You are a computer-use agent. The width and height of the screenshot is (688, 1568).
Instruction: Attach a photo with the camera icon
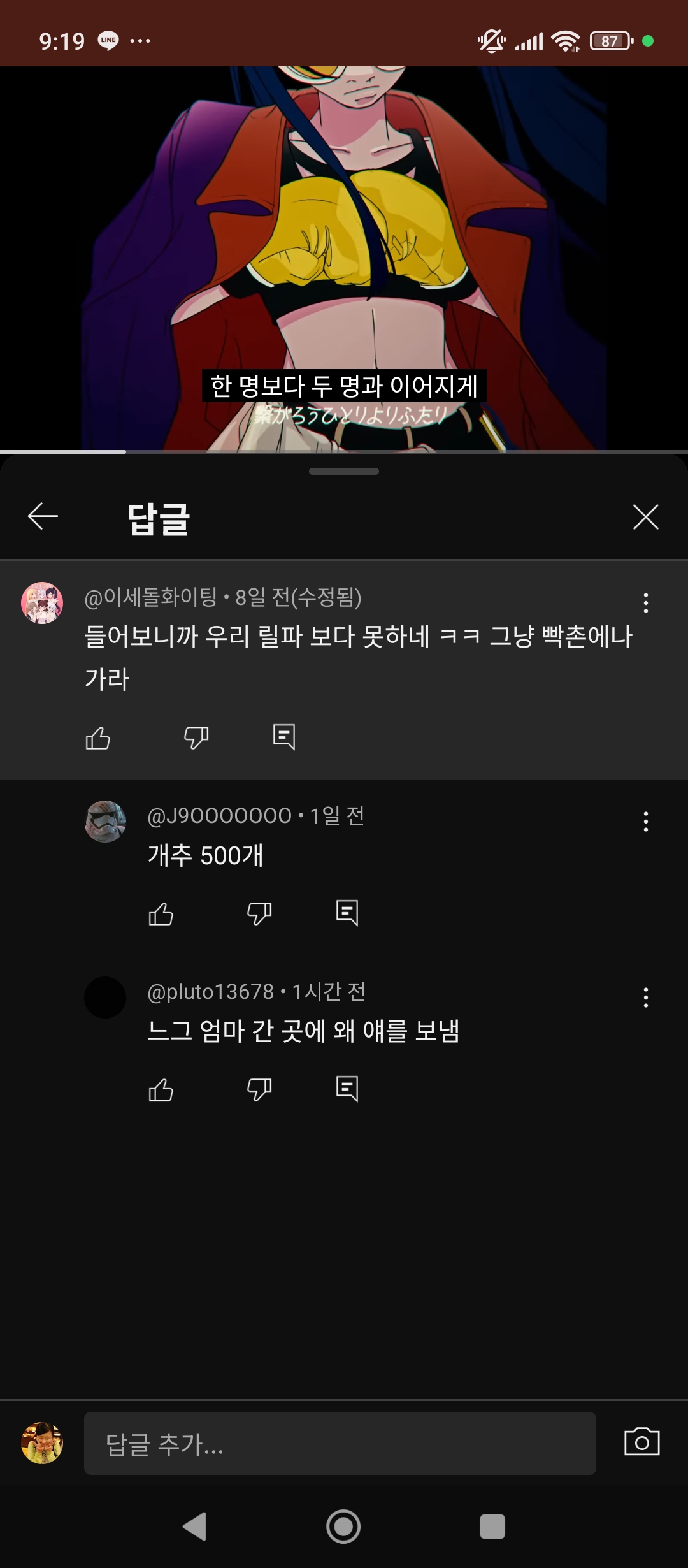642,1442
